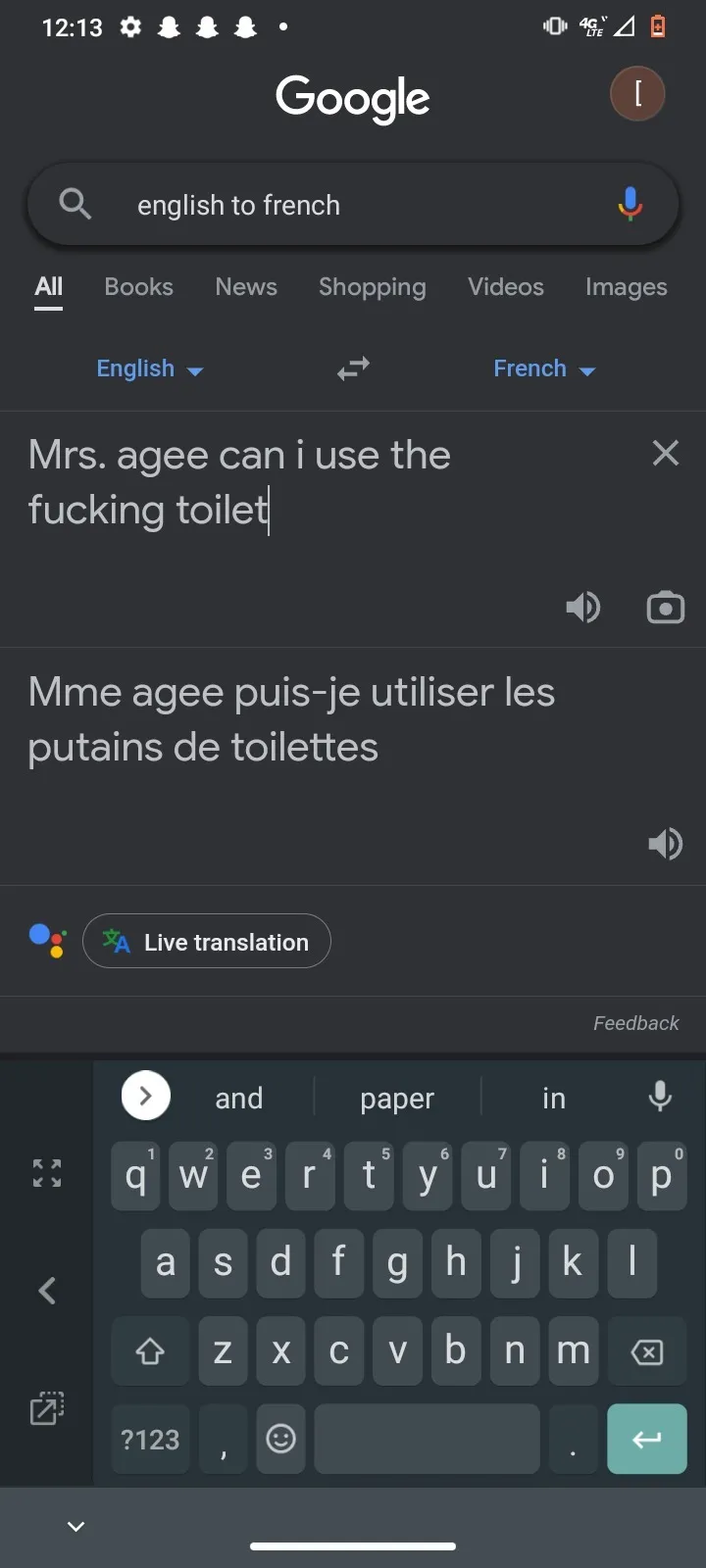Listen to the English source text
Image resolution: width=706 pixels, height=1568 pixels.
click(583, 608)
